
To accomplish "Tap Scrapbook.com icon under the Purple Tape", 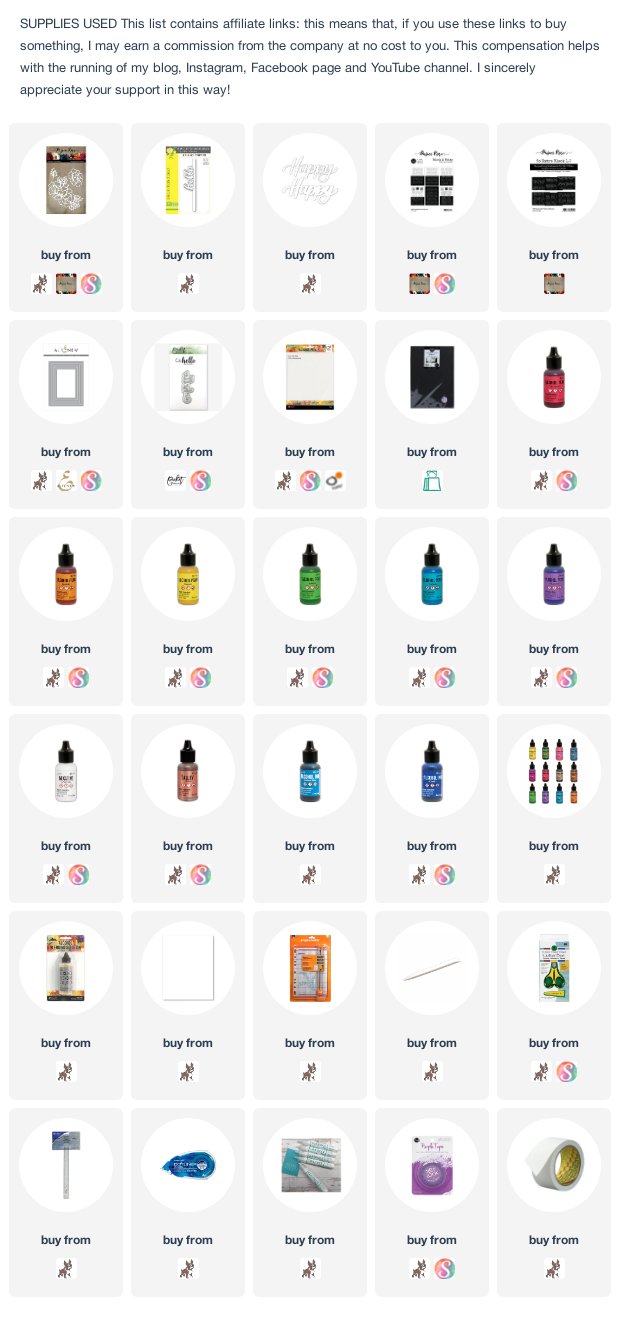I will tap(445, 1269).
